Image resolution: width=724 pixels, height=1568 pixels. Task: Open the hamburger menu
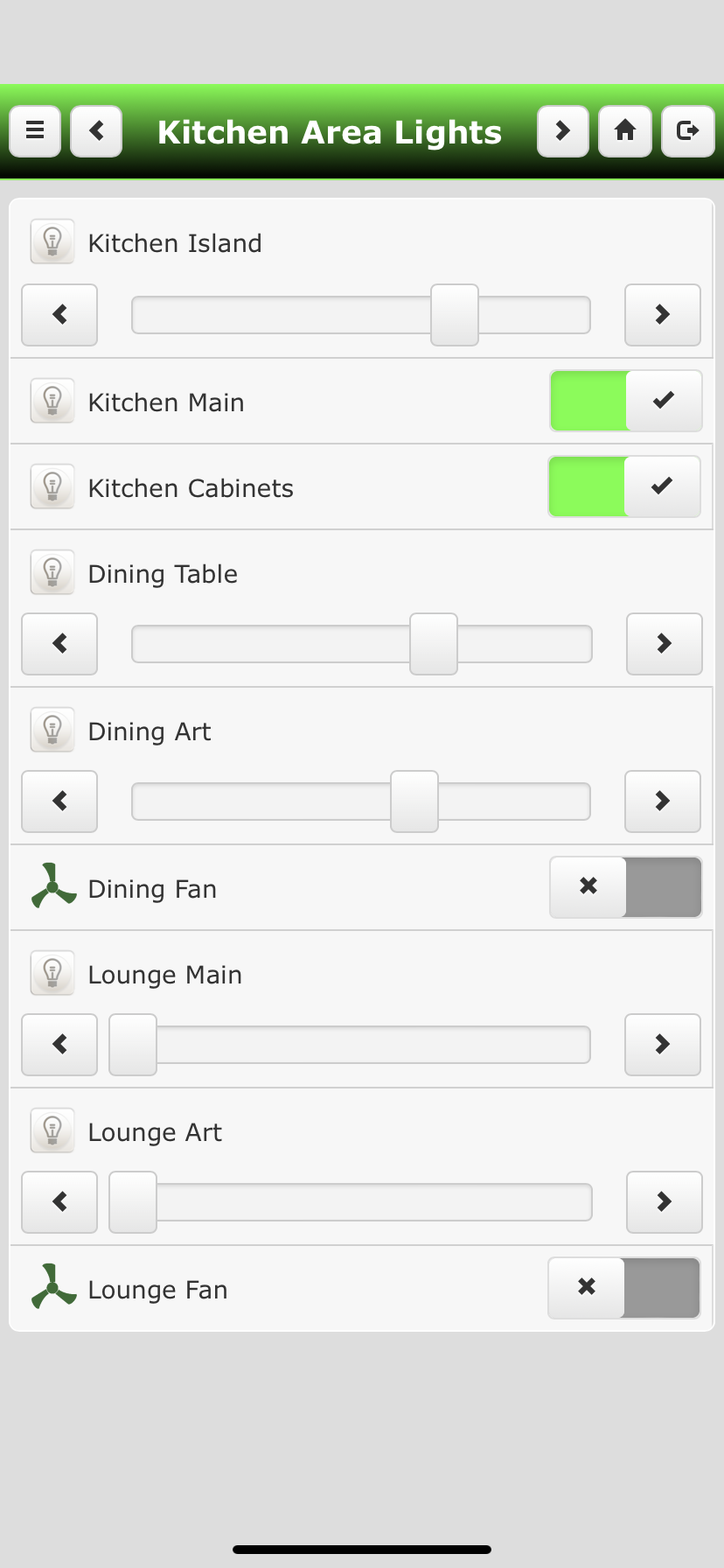pyautogui.click(x=35, y=131)
